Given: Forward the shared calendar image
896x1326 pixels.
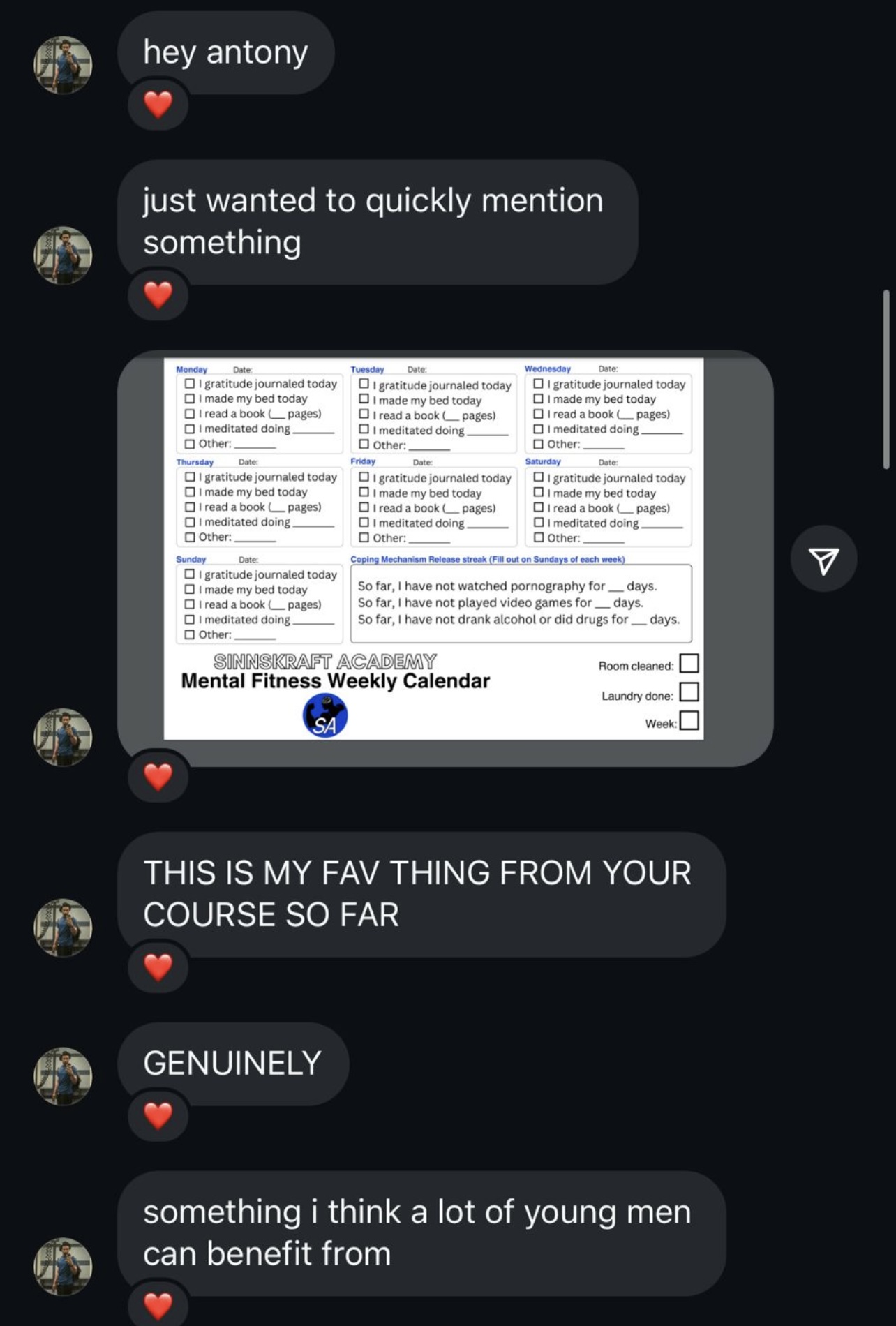Looking at the screenshot, I should 823,560.
